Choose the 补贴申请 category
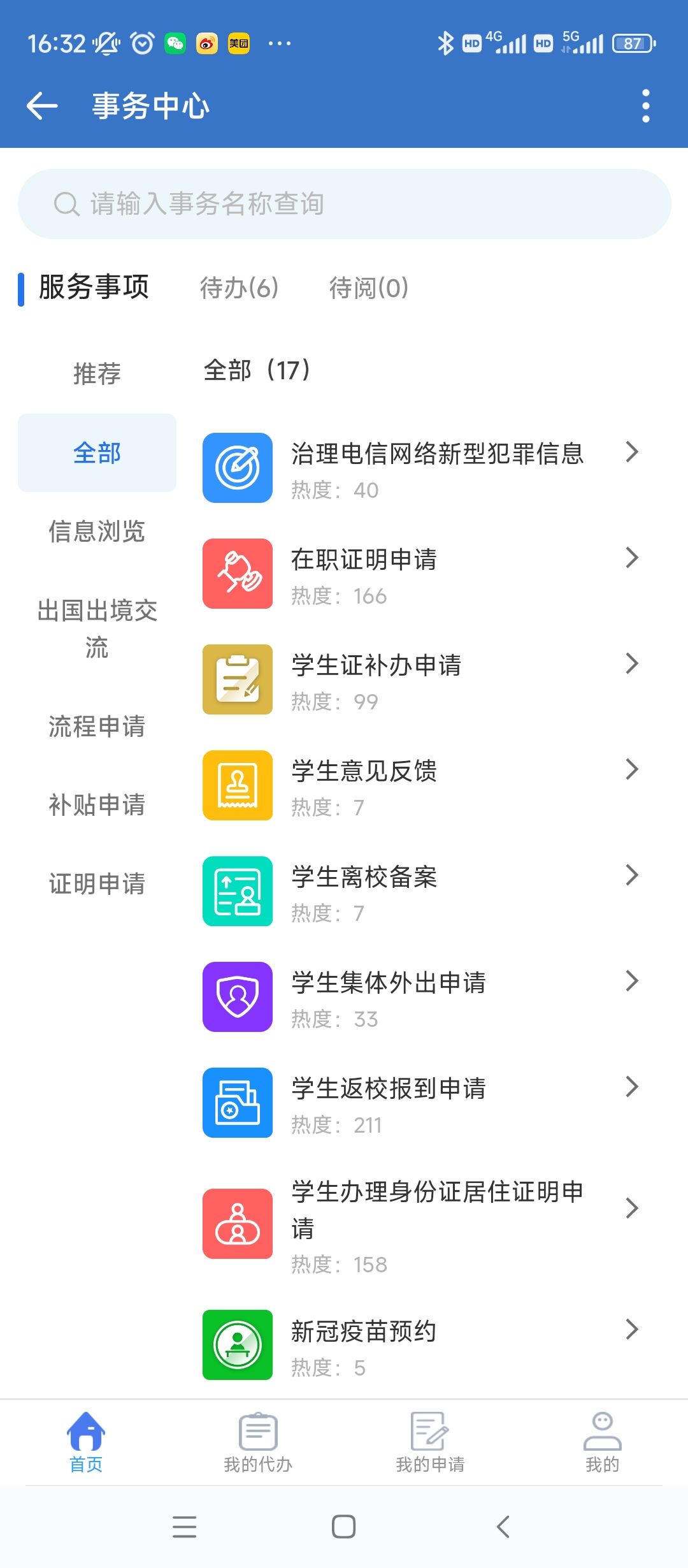The width and height of the screenshot is (688, 1568). 97,805
